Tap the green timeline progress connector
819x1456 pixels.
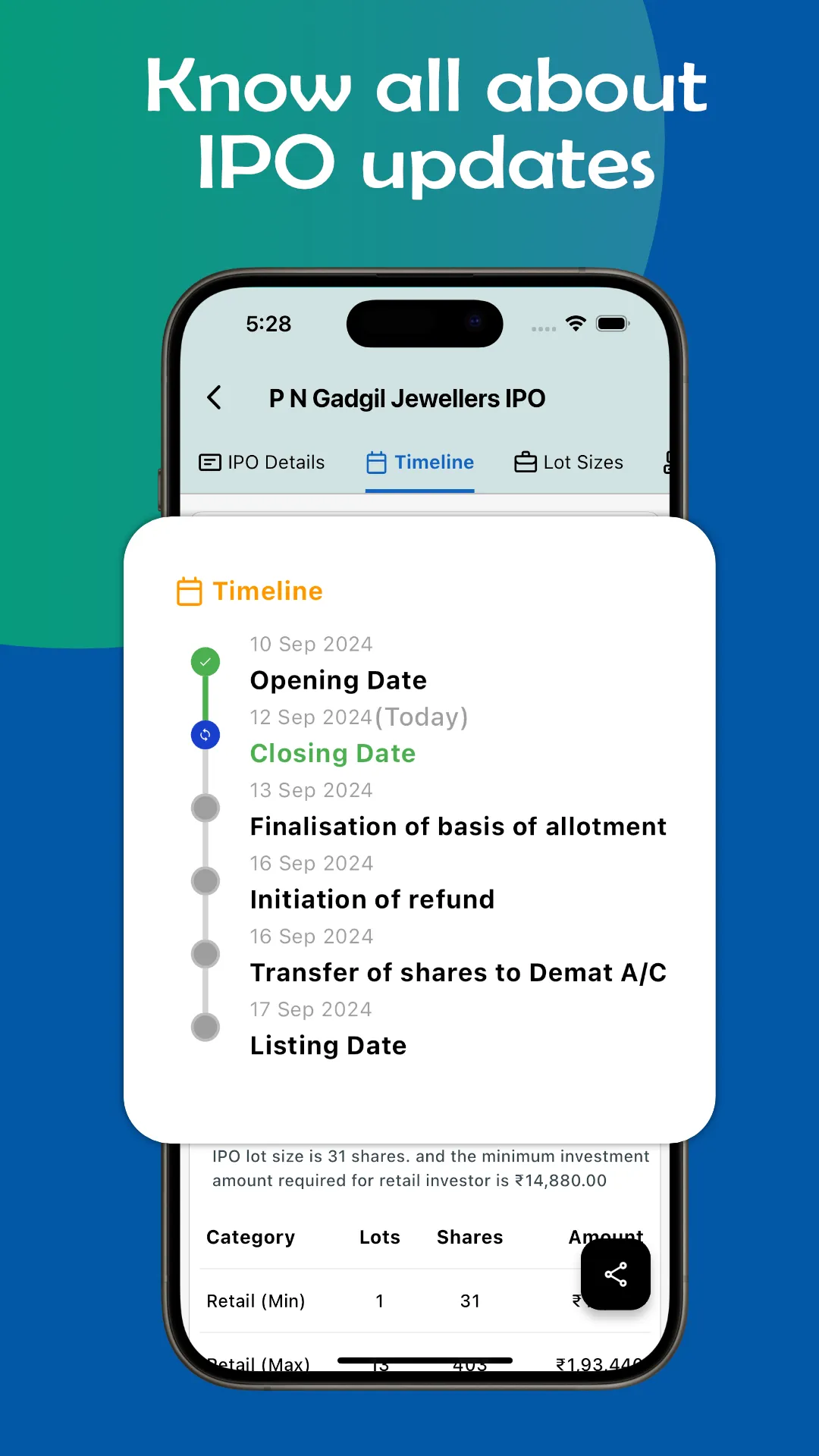coord(205,698)
